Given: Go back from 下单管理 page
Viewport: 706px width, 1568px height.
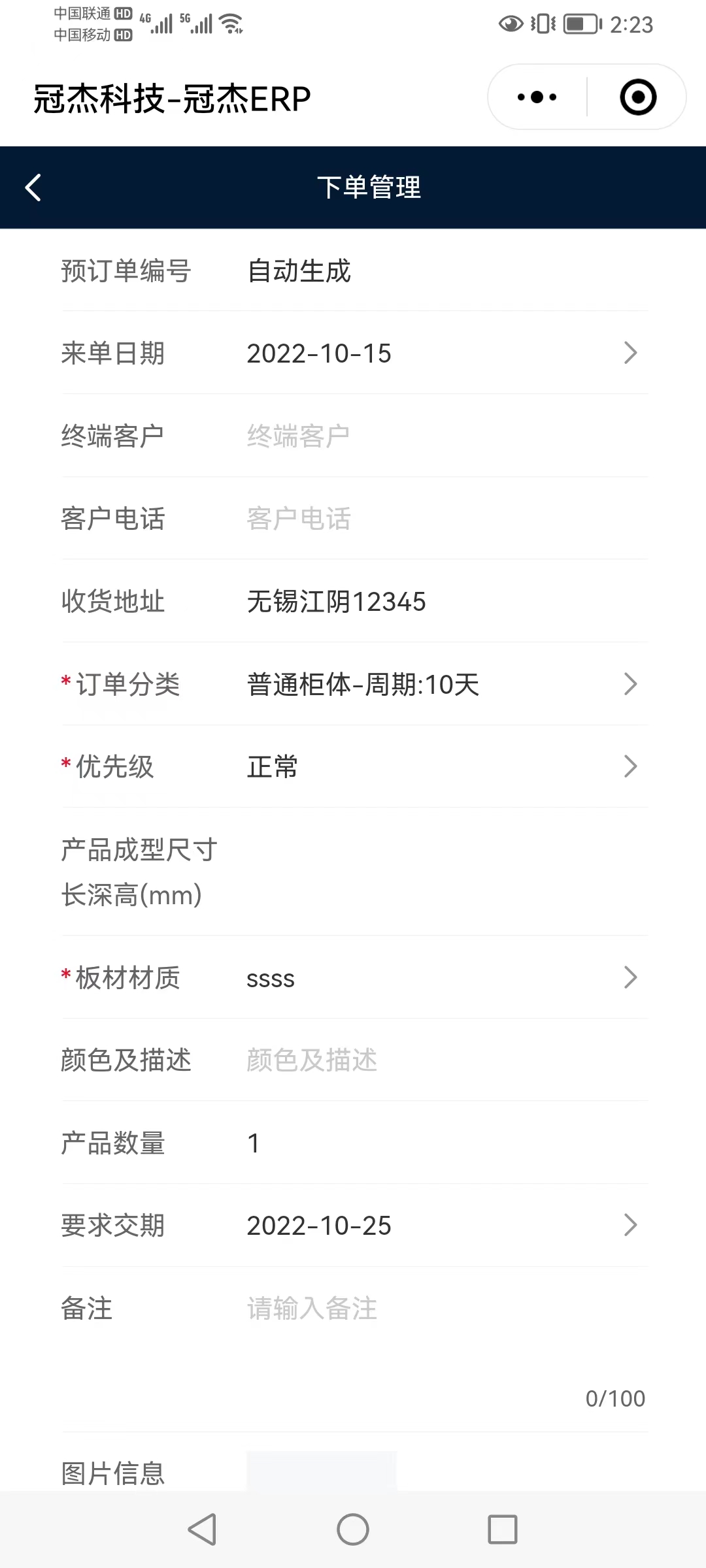Looking at the screenshot, I should 33,188.
